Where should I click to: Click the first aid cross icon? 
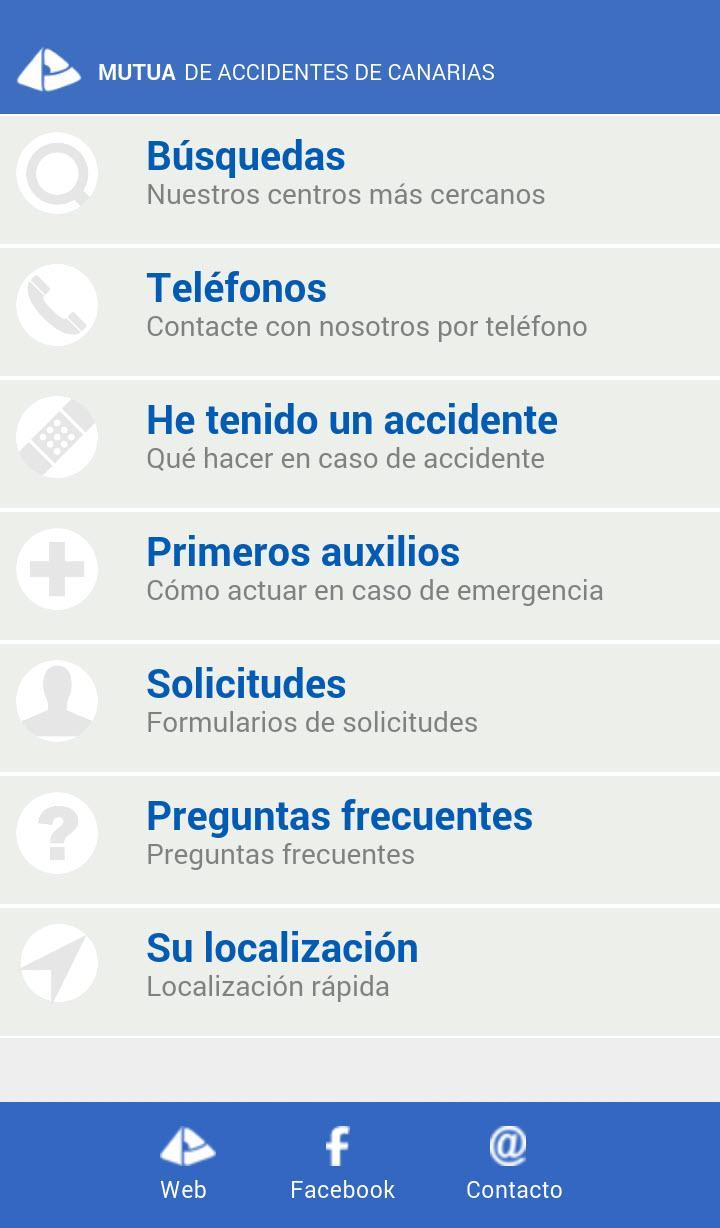(57, 569)
